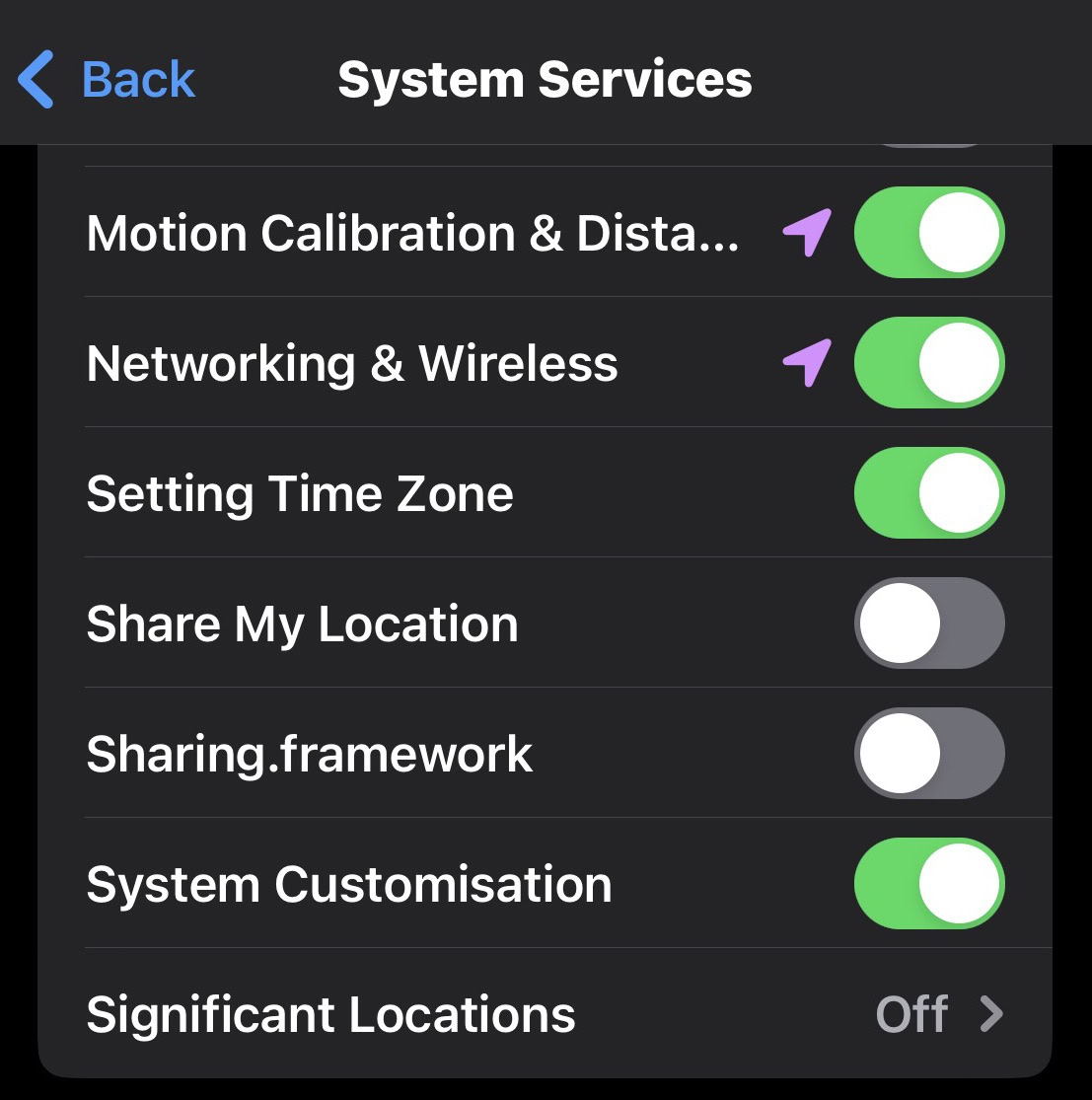Viewport: 1092px width, 1100px height.
Task: Enable the Share My Location switch
Action: (x=928, y=623)
